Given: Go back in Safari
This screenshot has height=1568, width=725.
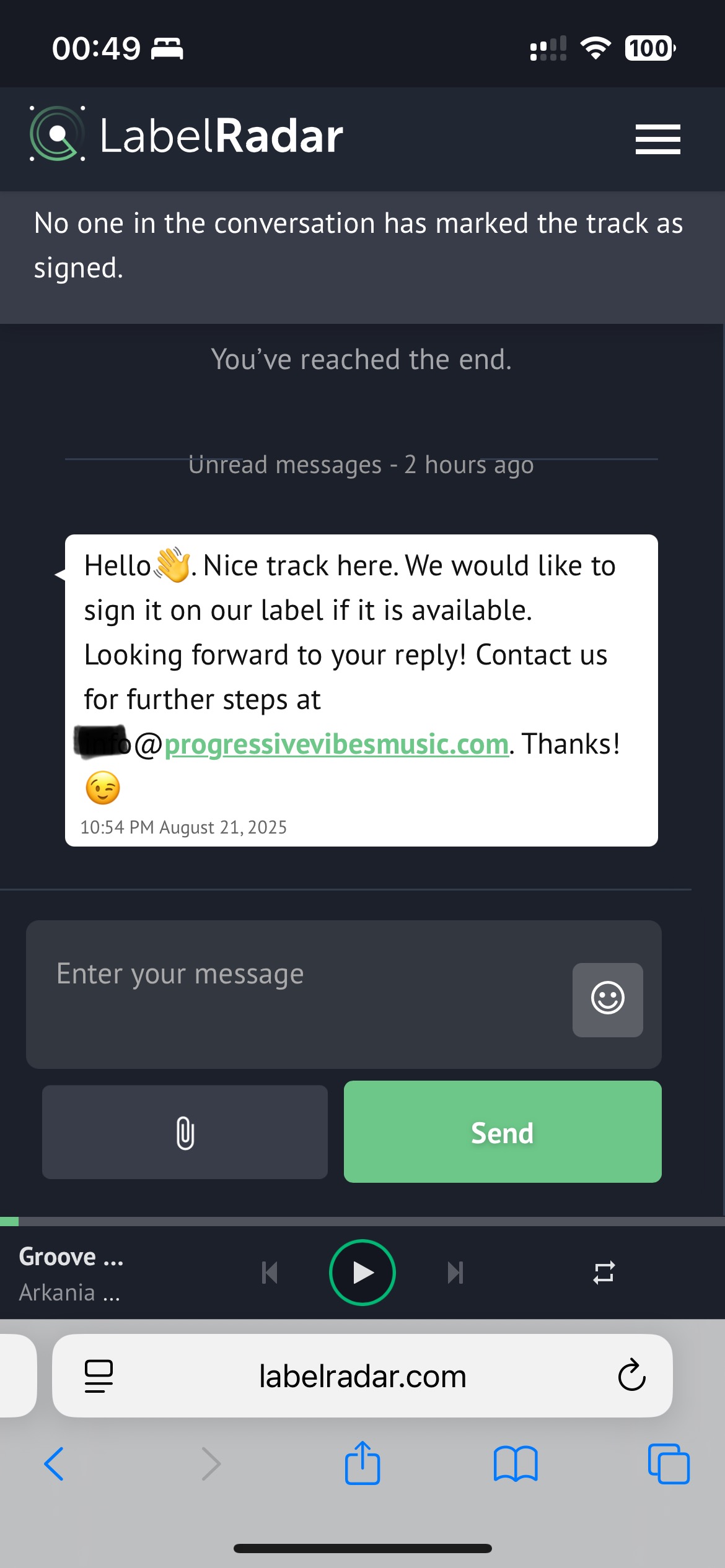Looking at the screenshot, I should point(54,1464).
